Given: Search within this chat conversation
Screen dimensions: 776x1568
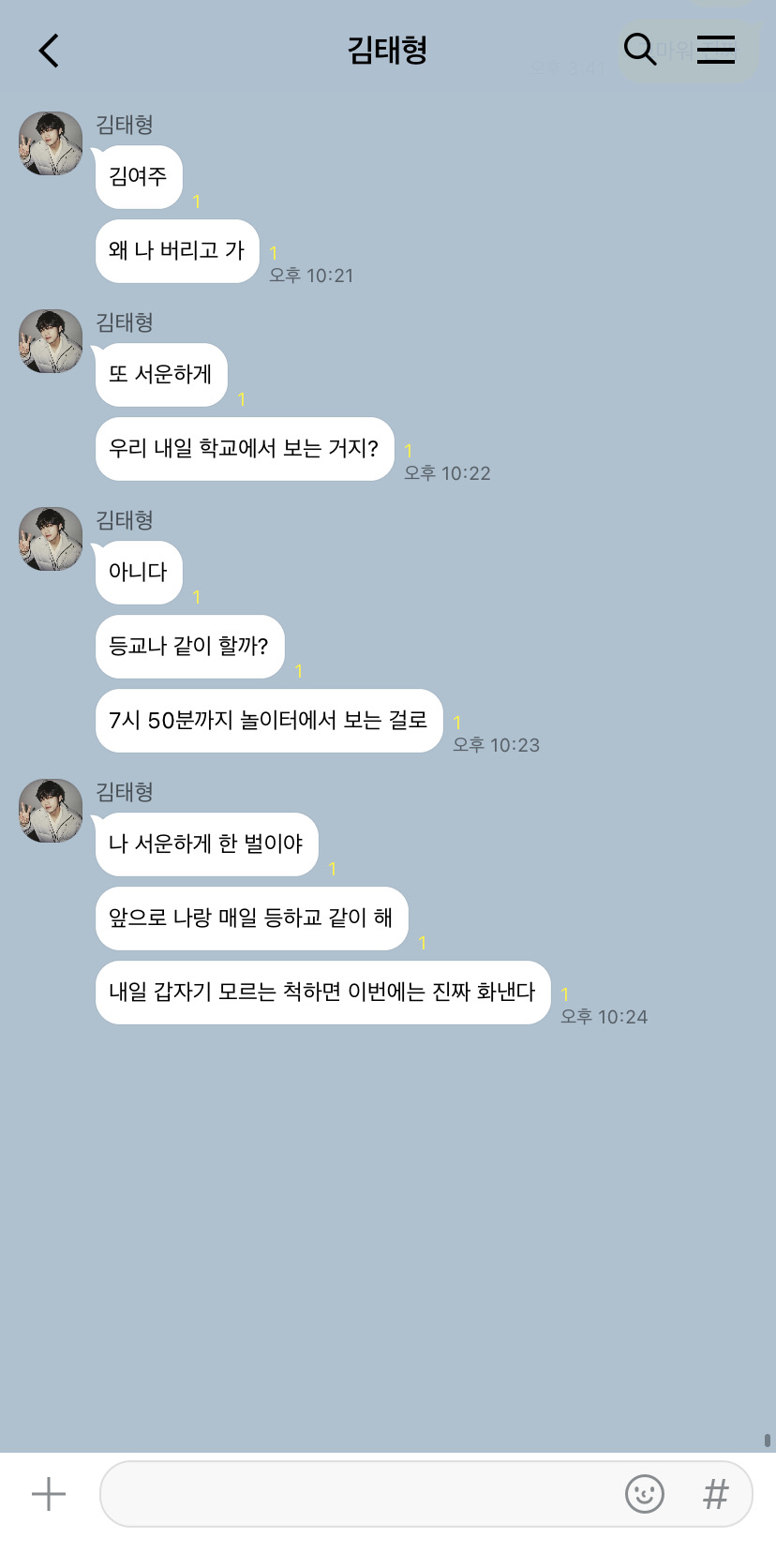Looking at the screenshot, I should click(x=640, y=49).
